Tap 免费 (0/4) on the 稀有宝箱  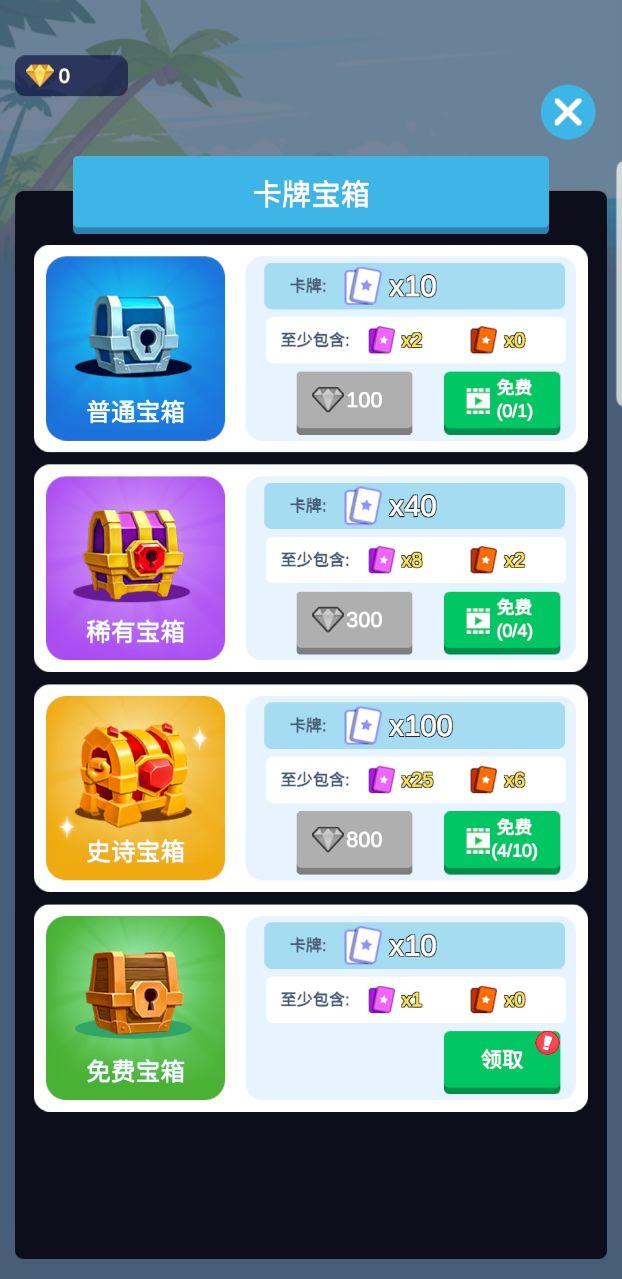502,621
